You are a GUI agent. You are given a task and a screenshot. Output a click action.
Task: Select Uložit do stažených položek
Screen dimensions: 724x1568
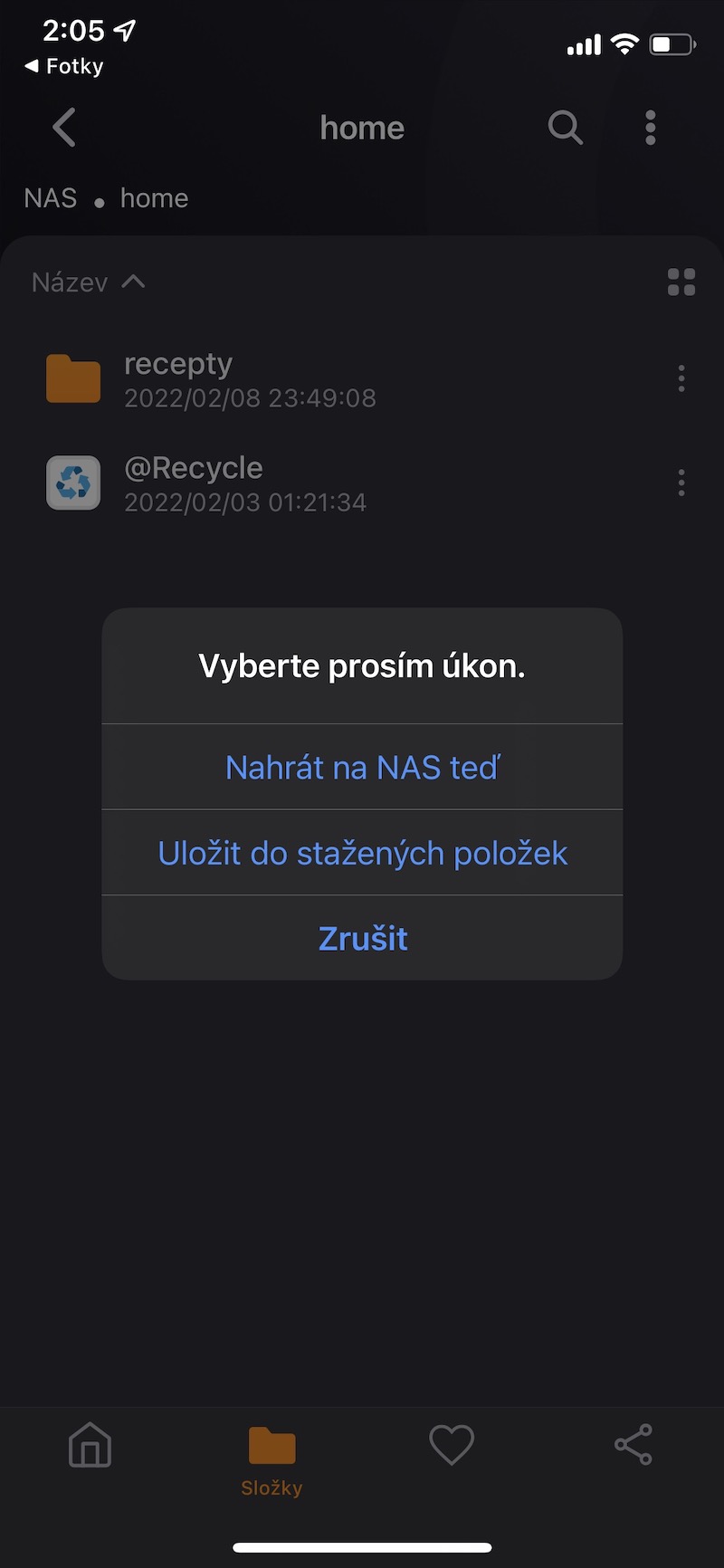pyautogui.click(x=362, y=853)
